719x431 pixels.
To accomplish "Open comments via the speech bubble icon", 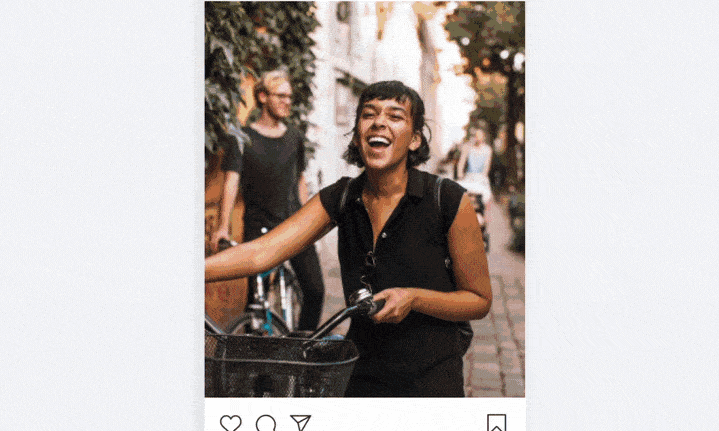I will tap(266, 423).
